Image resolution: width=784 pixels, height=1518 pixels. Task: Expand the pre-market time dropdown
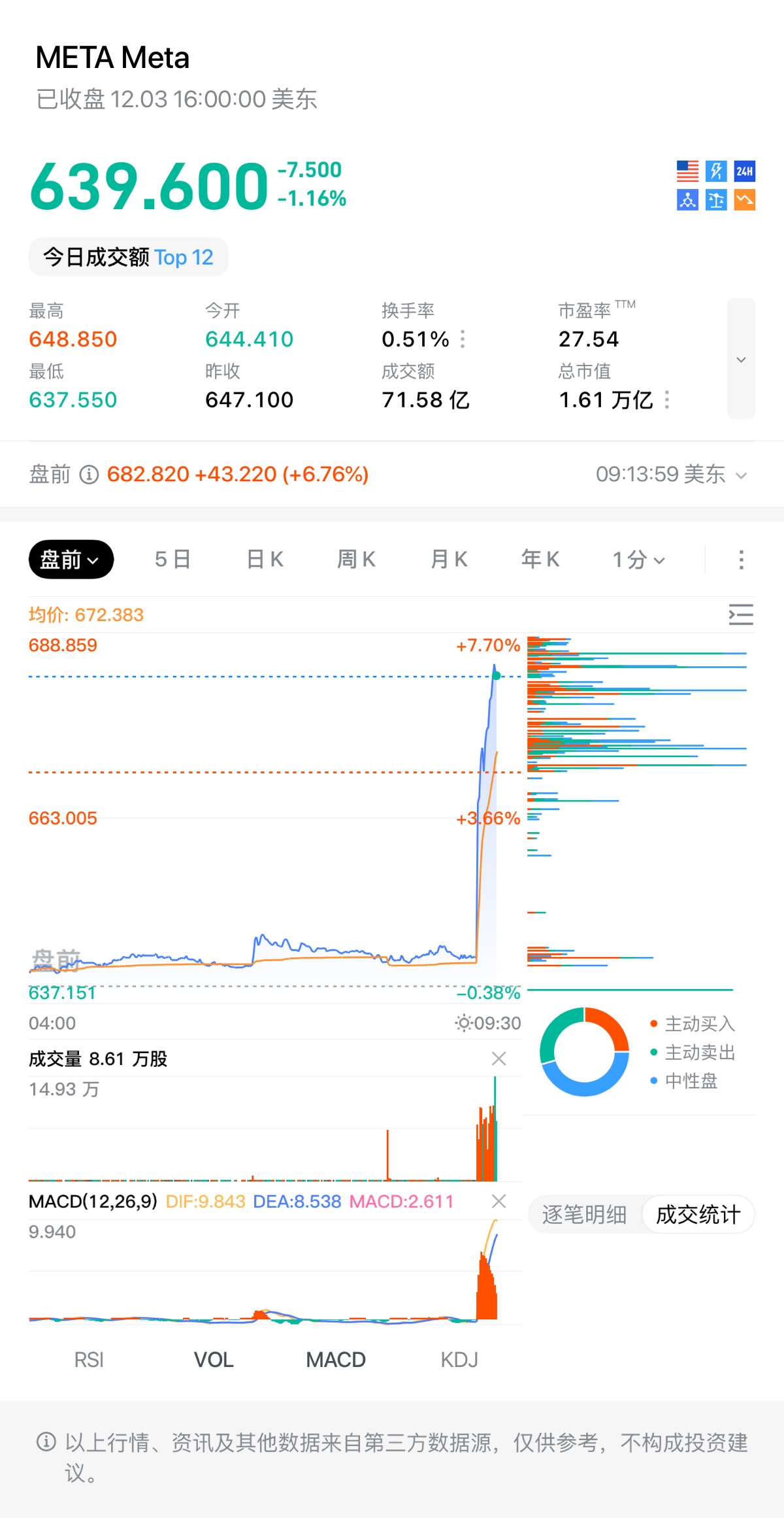click(x=741, y=475)
